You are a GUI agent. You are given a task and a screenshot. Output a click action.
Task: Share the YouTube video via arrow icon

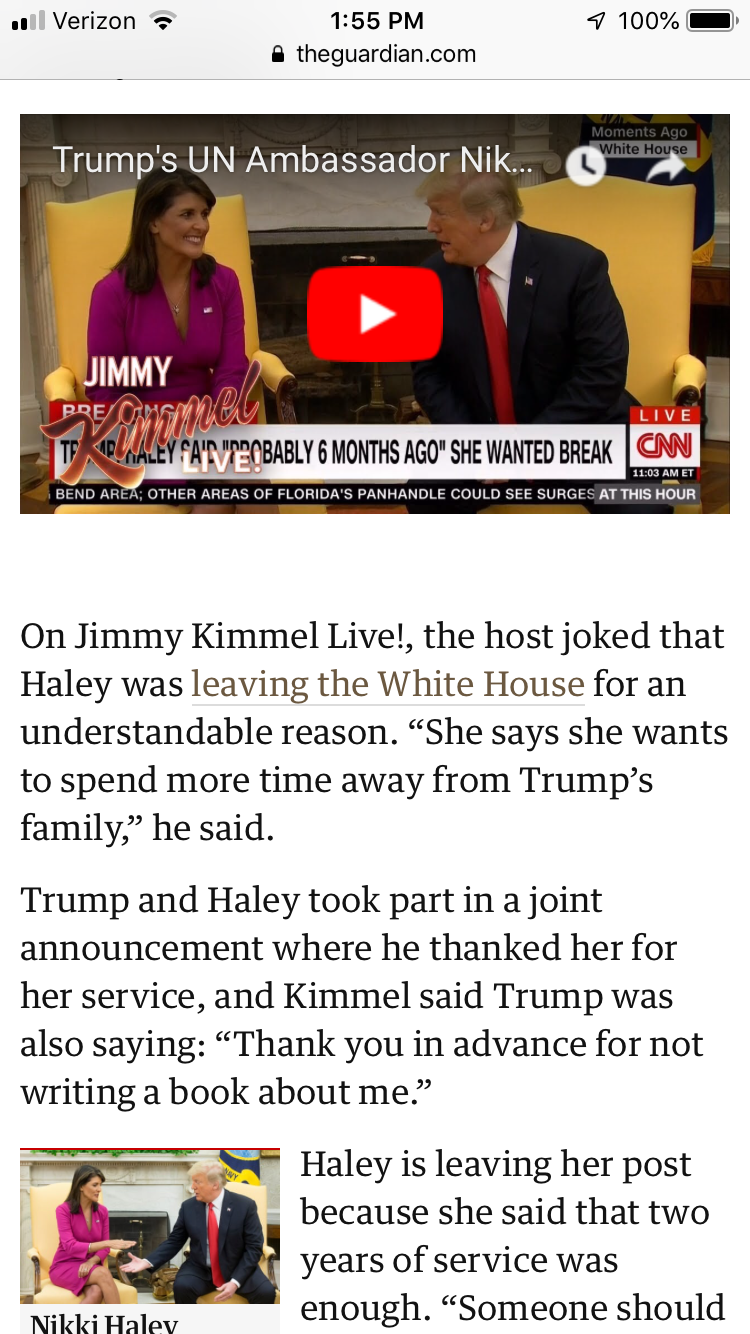point(664,166)
